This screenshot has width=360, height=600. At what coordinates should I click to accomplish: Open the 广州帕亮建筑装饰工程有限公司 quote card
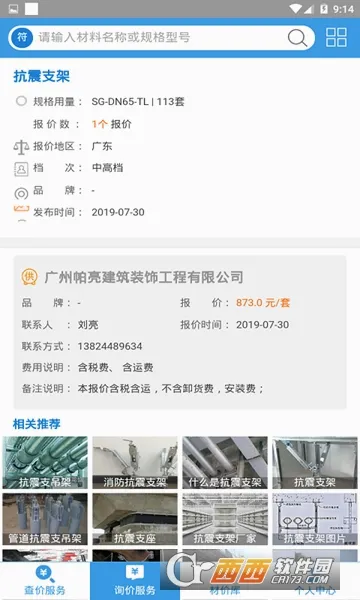[180, 332]
